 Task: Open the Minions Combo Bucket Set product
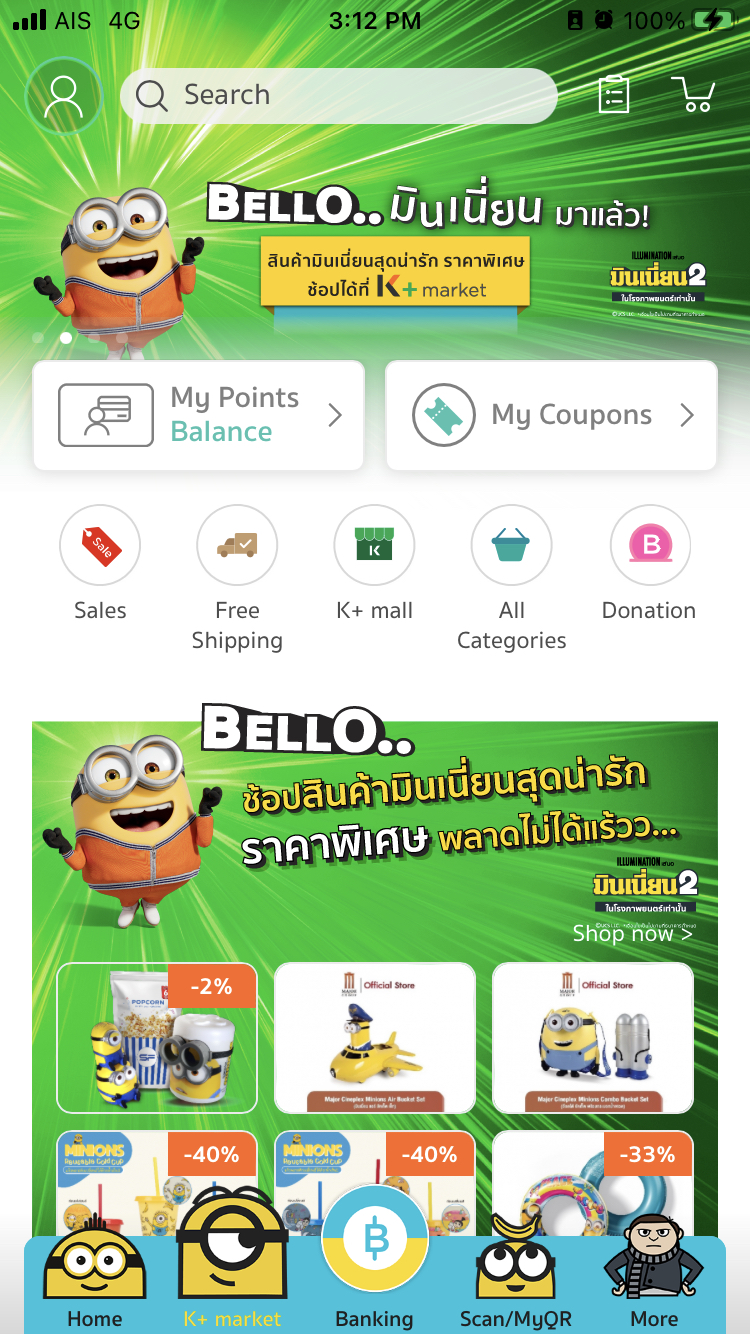tap(592, 1038)
